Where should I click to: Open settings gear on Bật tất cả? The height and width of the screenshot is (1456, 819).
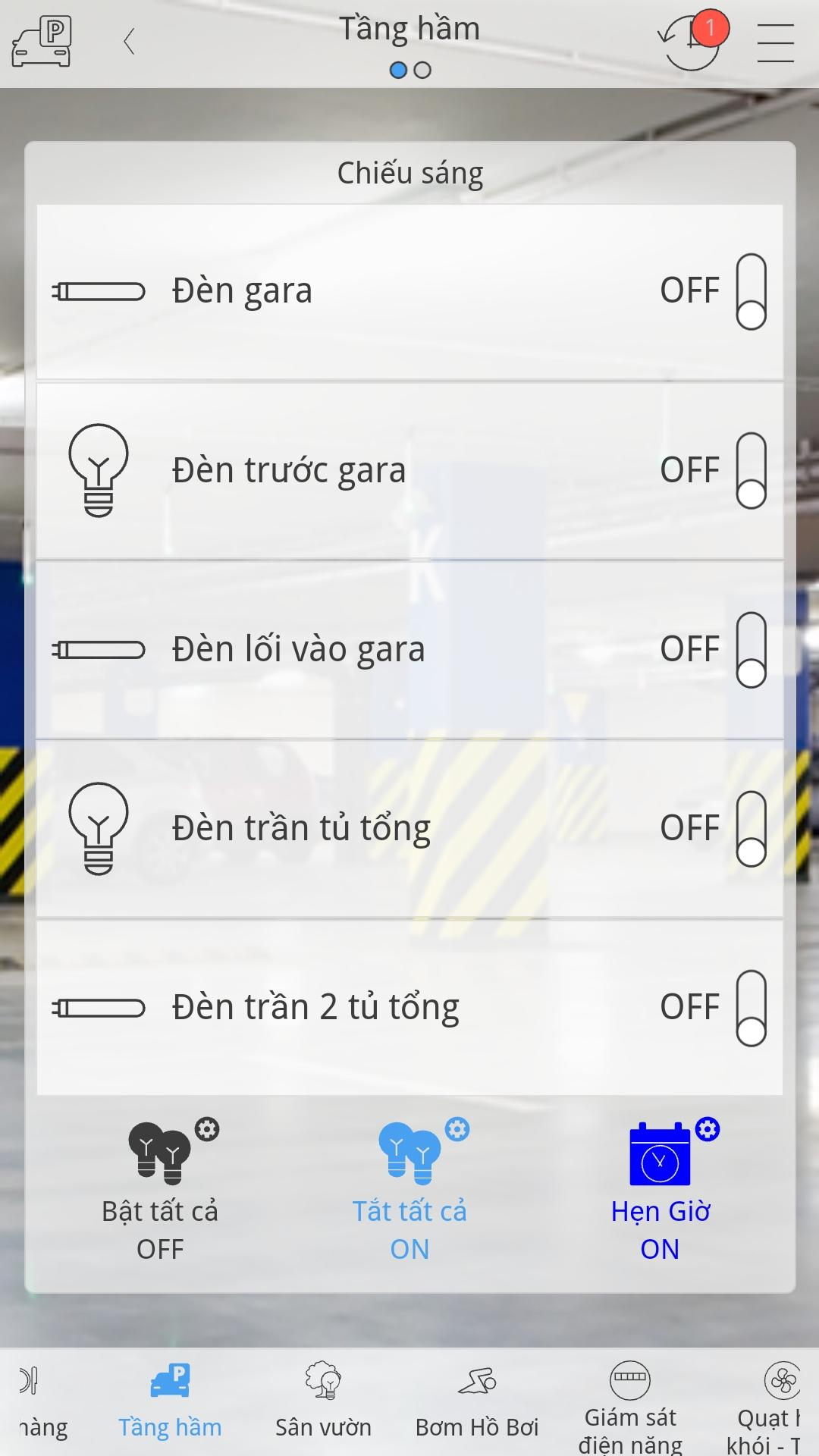[x=207, y=1129]
